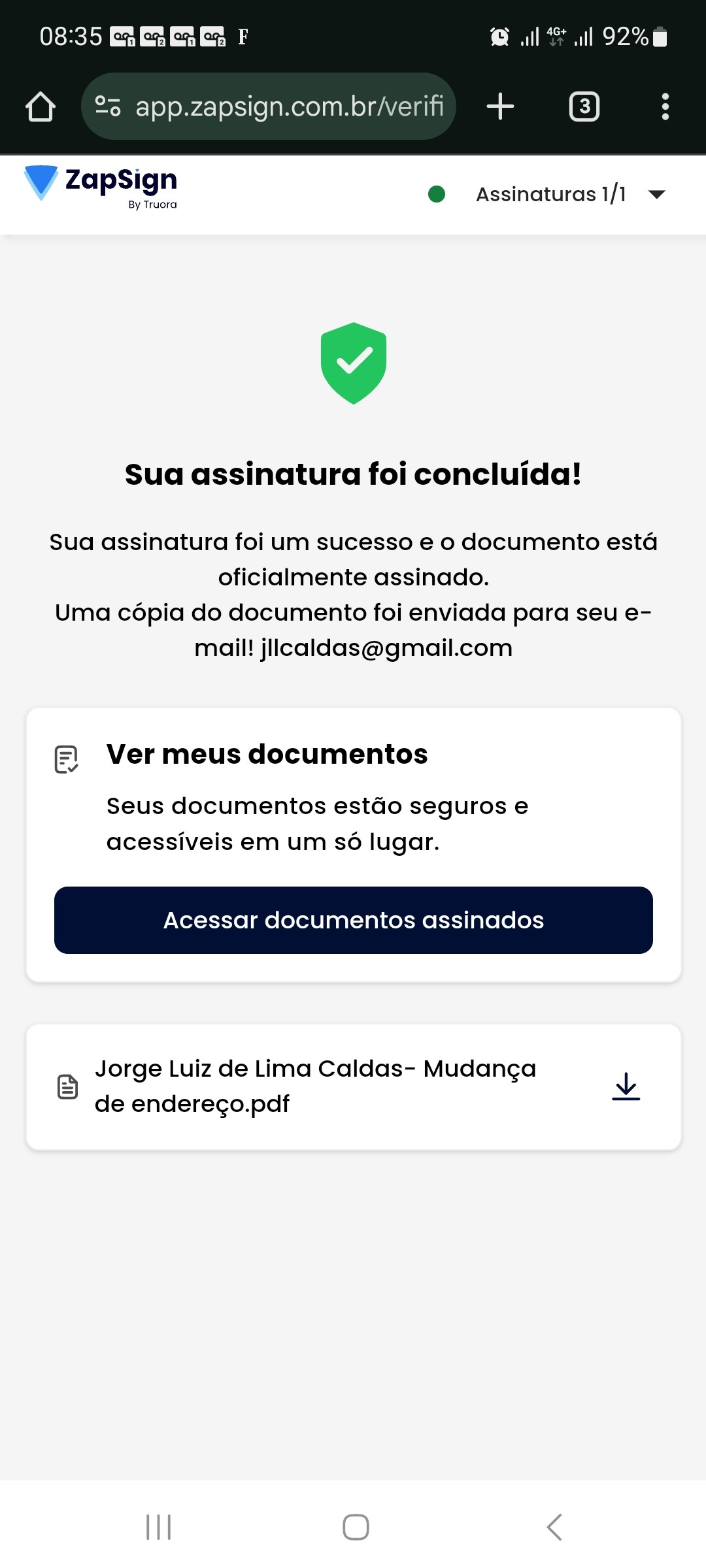Download the Mudança de endereço PDF
706x1568 pixels.
tap(626, 1086)
